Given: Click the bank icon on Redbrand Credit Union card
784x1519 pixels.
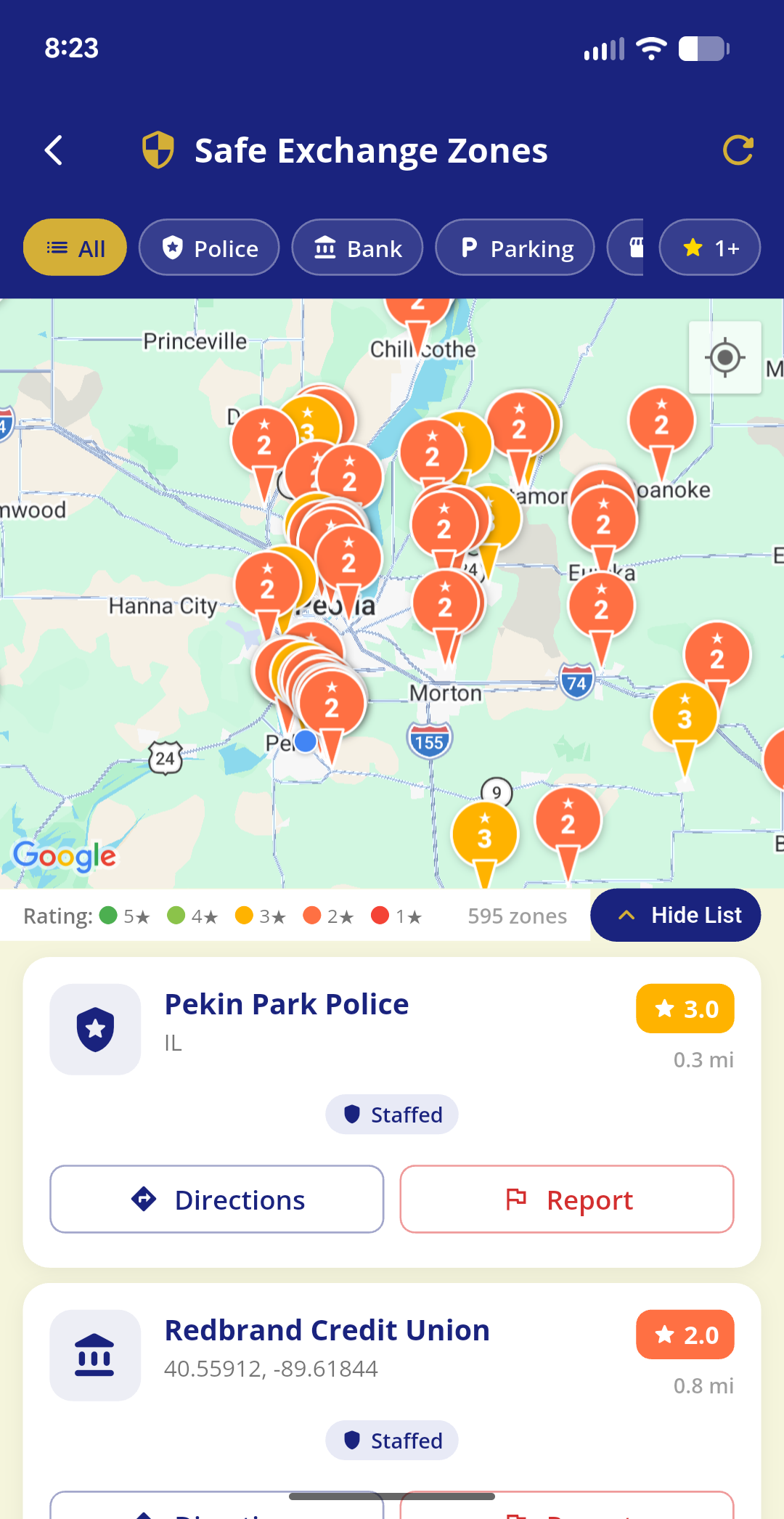Looking at the screenshot, I should (94, 1355).
